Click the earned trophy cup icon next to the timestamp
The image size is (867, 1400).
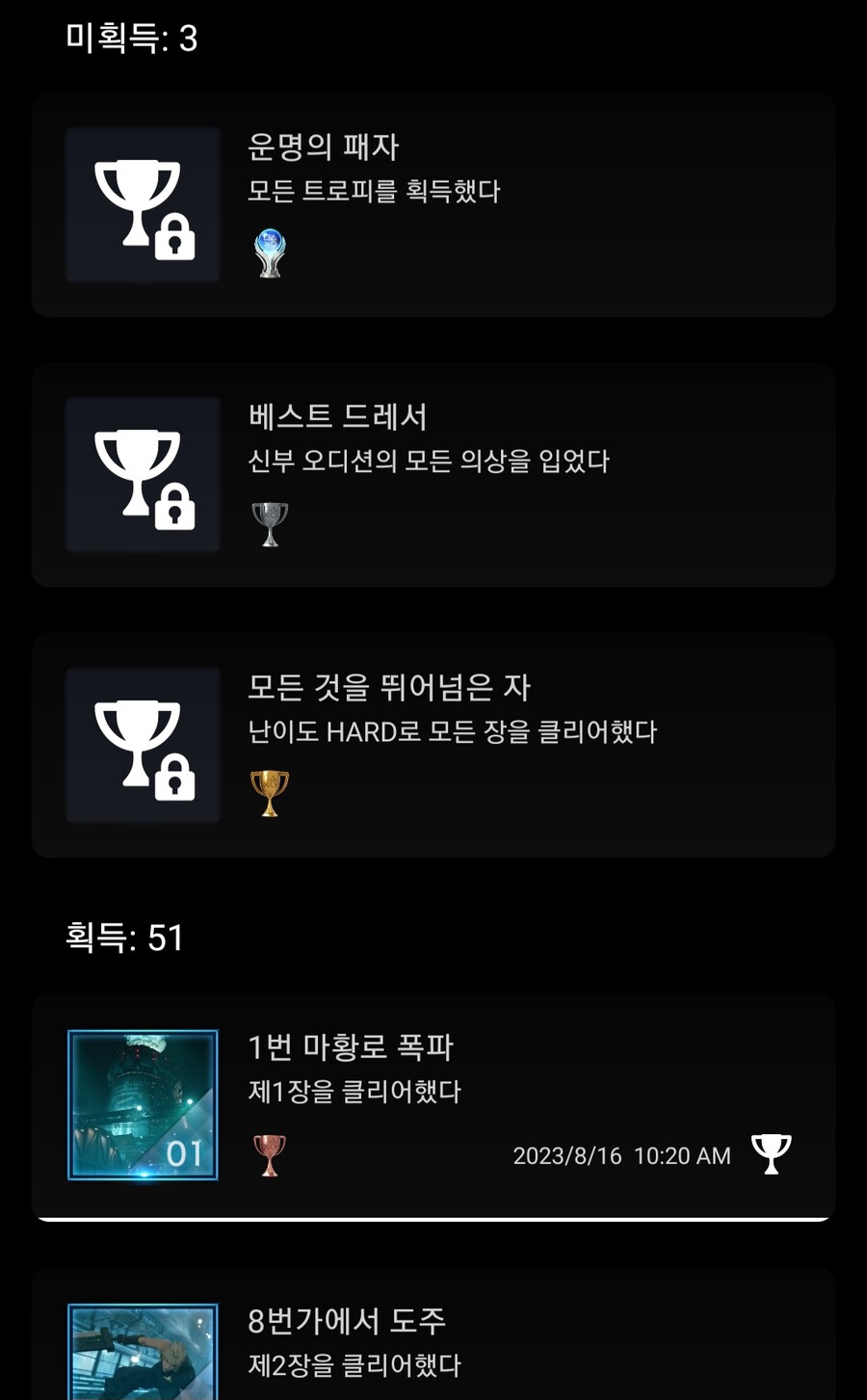pyautogui.click(x=770, y=1154)
